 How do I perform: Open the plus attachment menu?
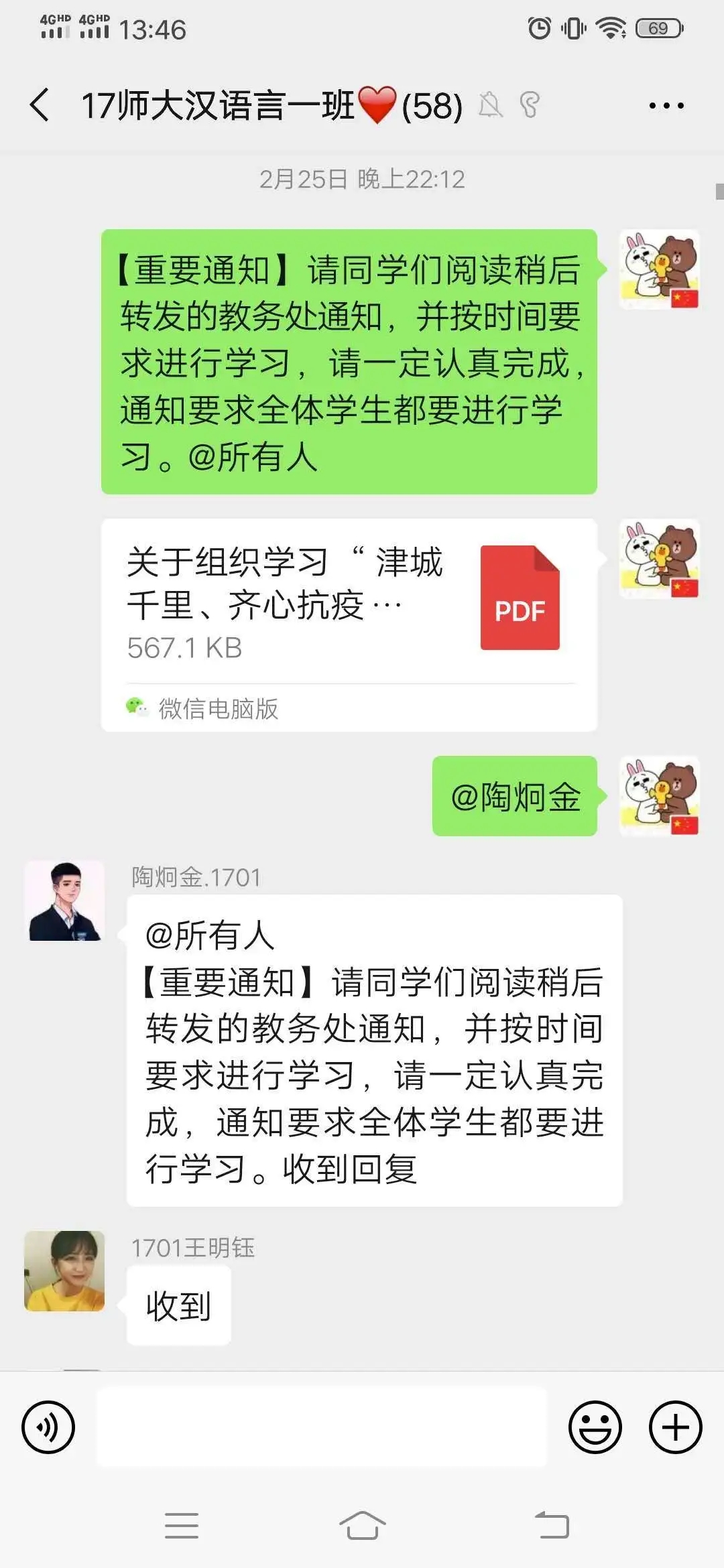tap(675, 1427)
